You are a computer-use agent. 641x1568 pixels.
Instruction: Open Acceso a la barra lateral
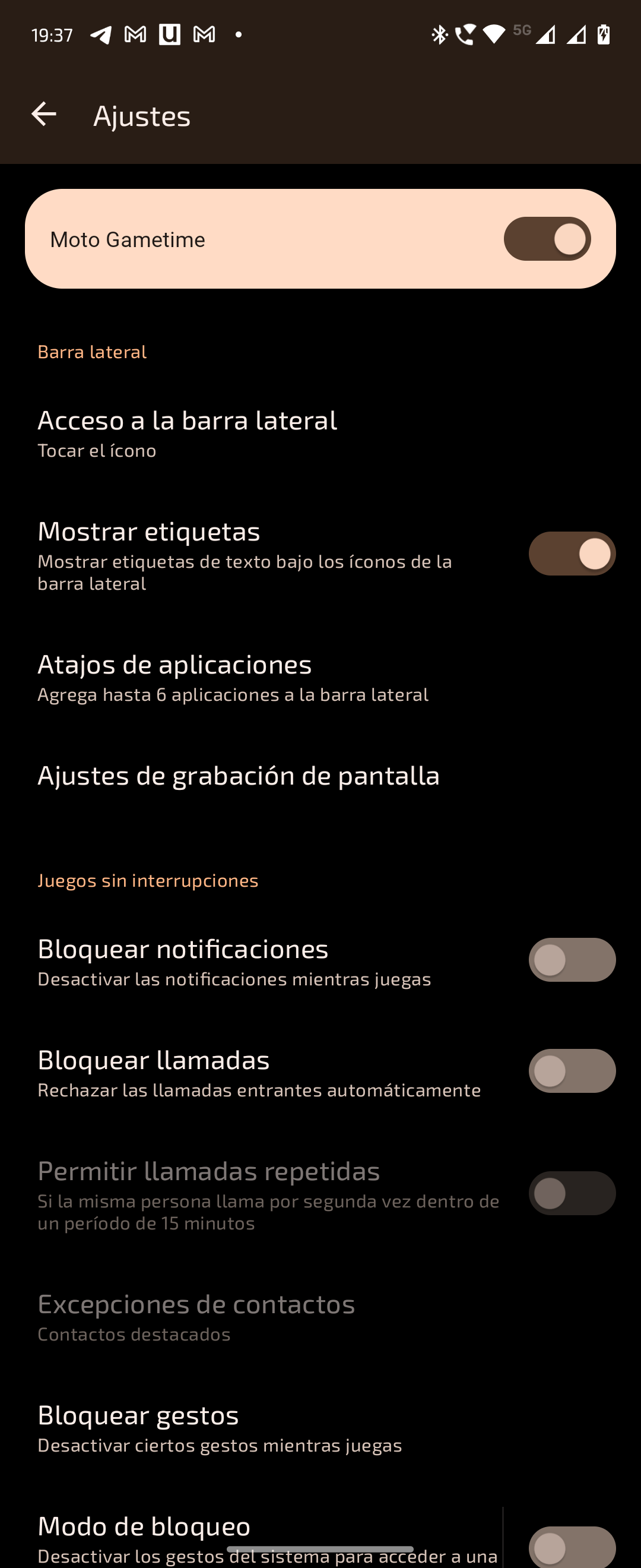pos(188,433)
